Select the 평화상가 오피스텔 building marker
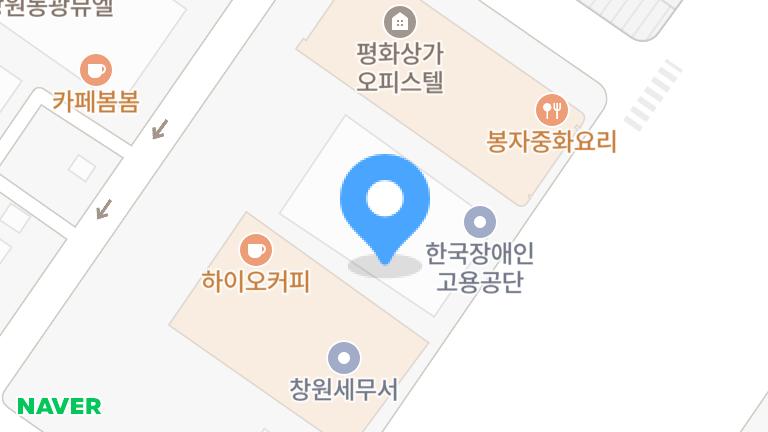 click(x=400, y=21)
